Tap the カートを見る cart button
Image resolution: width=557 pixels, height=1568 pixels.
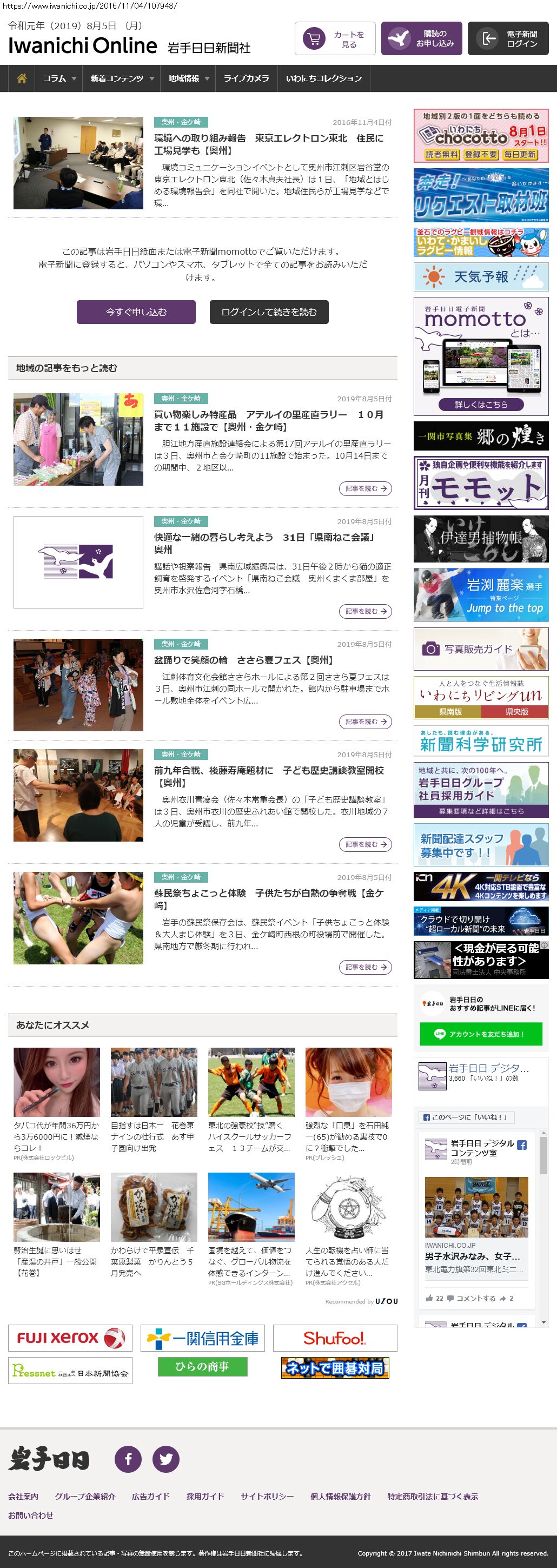(x=335, y=39)
